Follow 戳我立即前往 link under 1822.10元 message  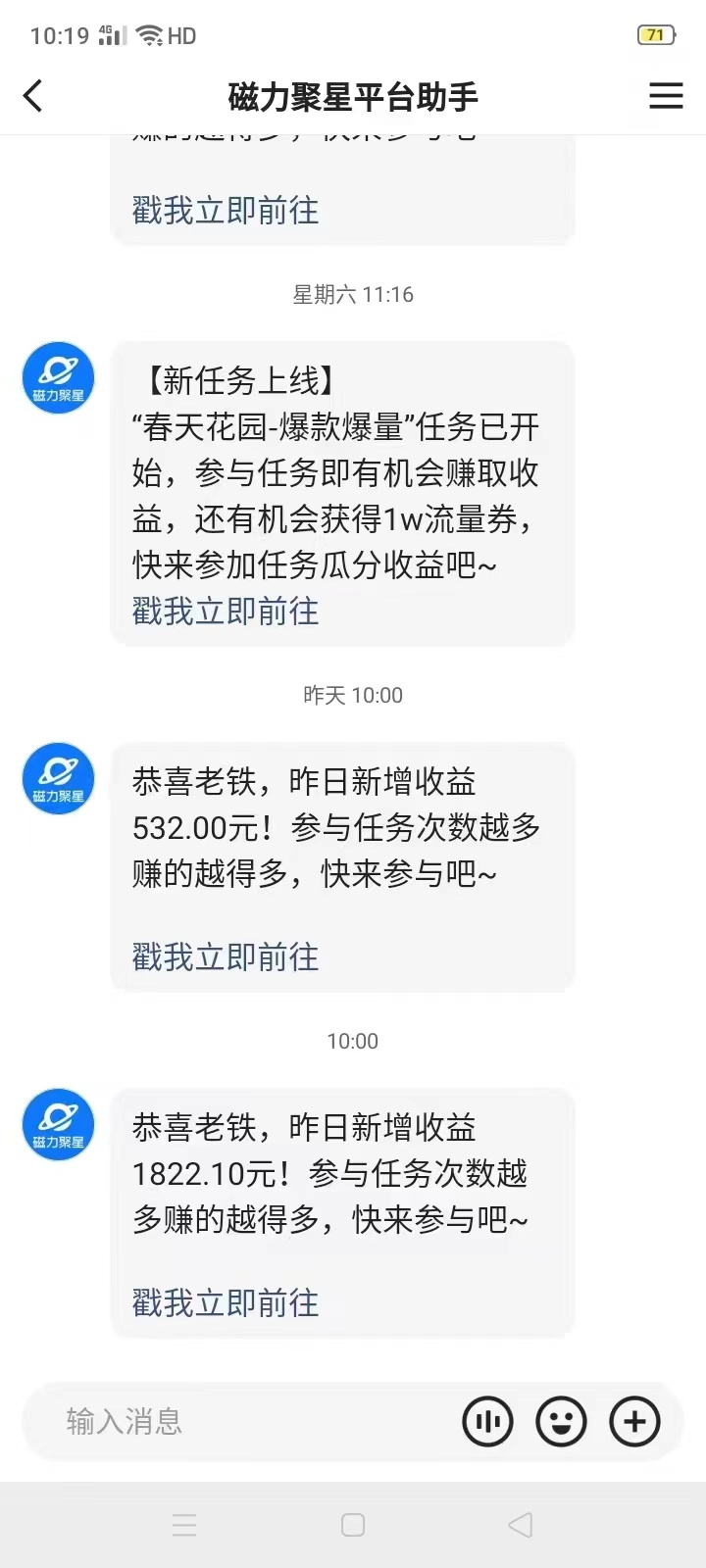click(226, 1303)
